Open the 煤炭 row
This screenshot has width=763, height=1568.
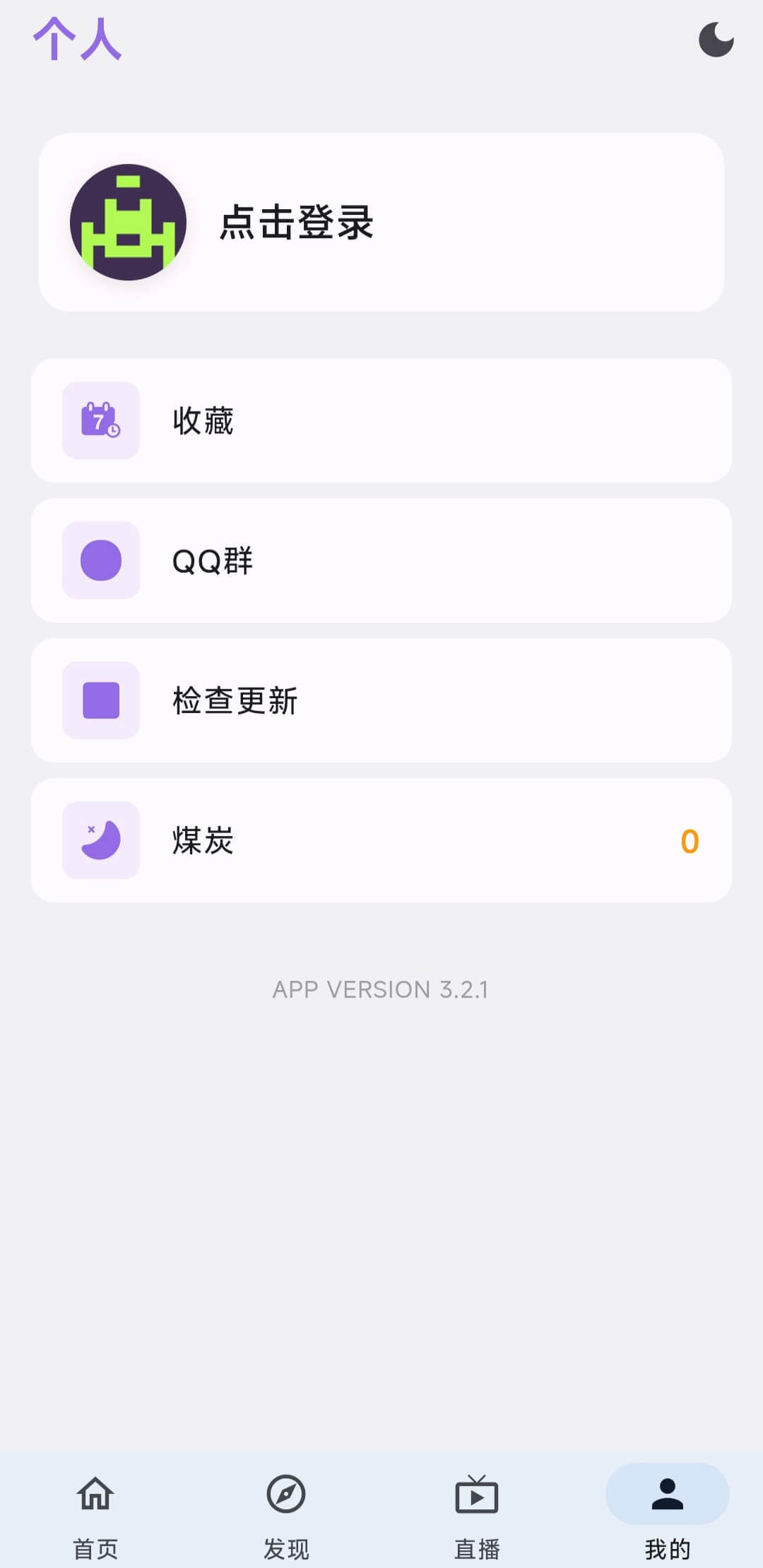pyautogui.click(x=381, y=840)
